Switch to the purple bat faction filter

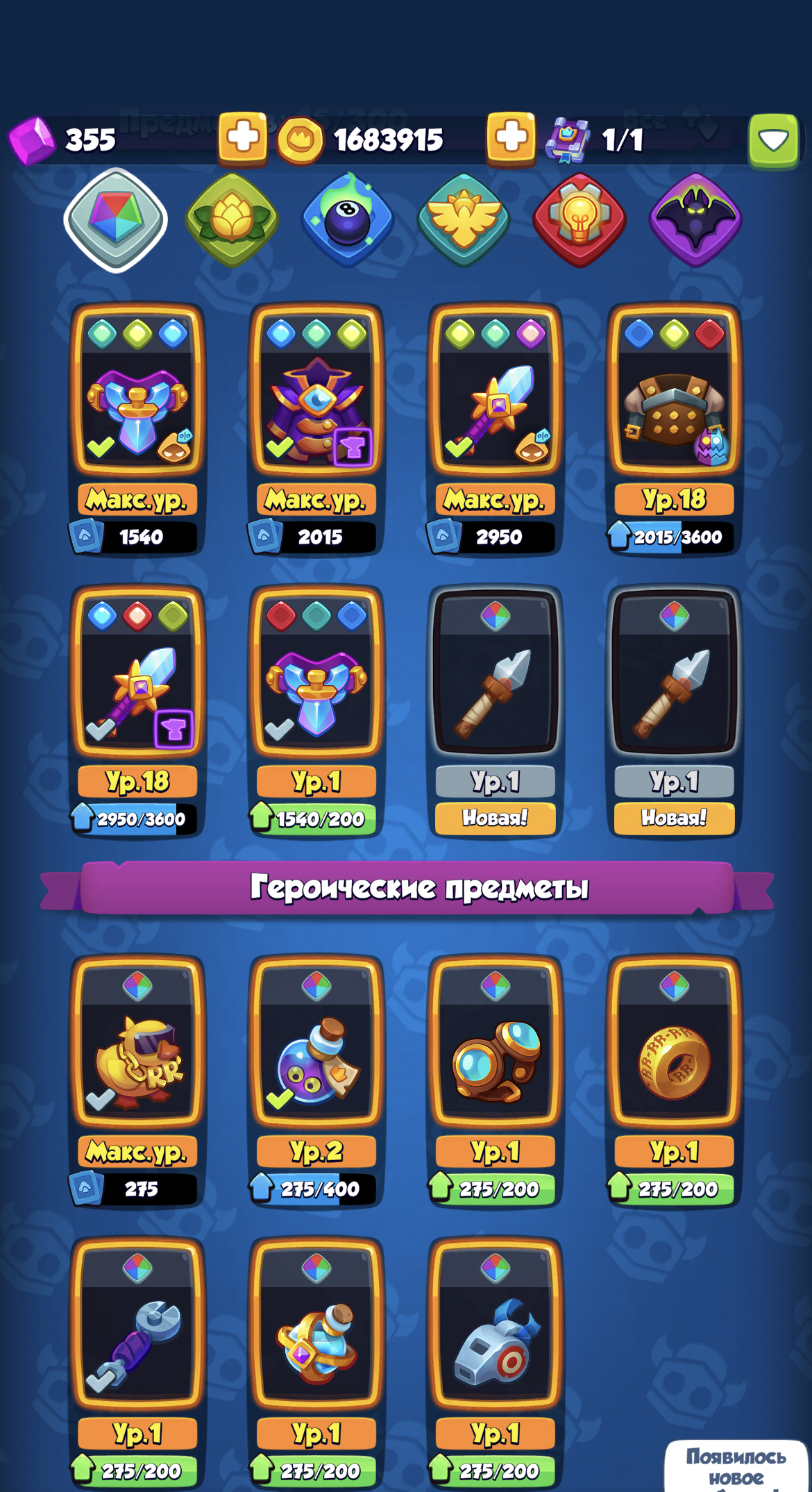[x=695, y=220]
